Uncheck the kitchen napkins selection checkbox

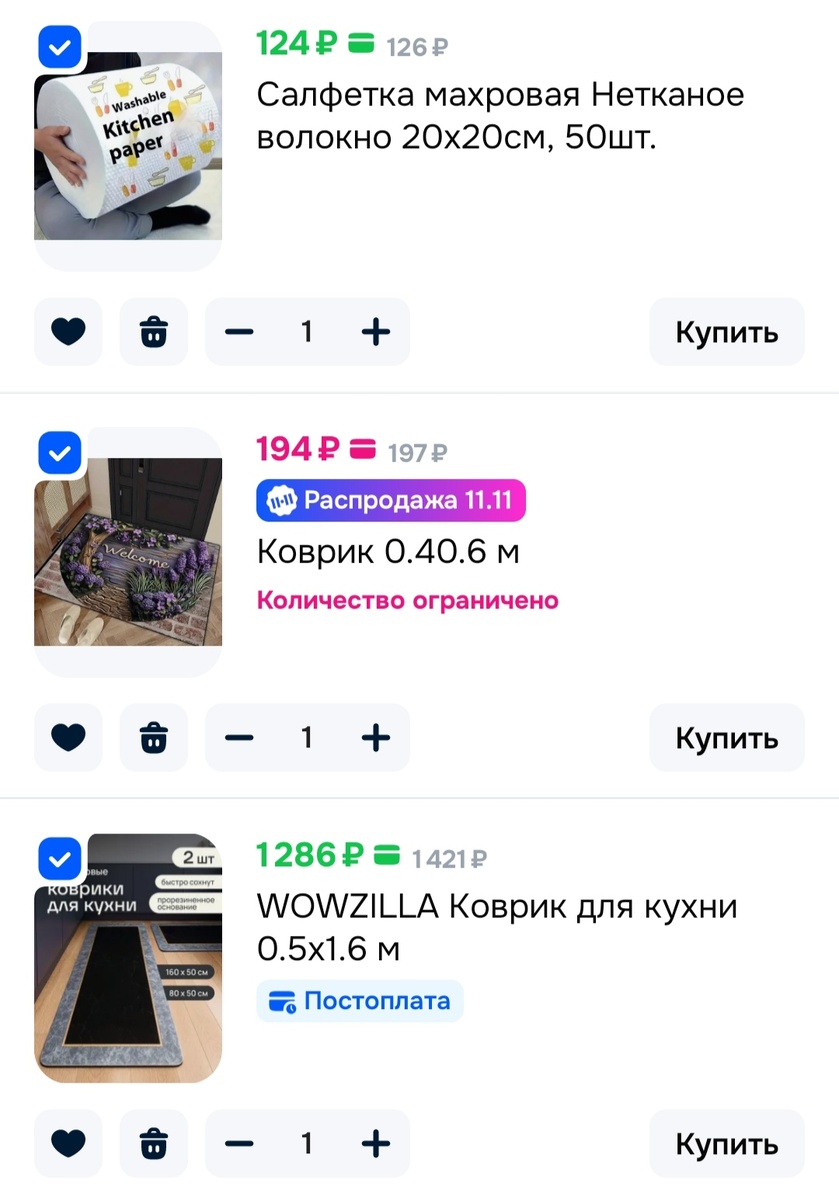59,46
